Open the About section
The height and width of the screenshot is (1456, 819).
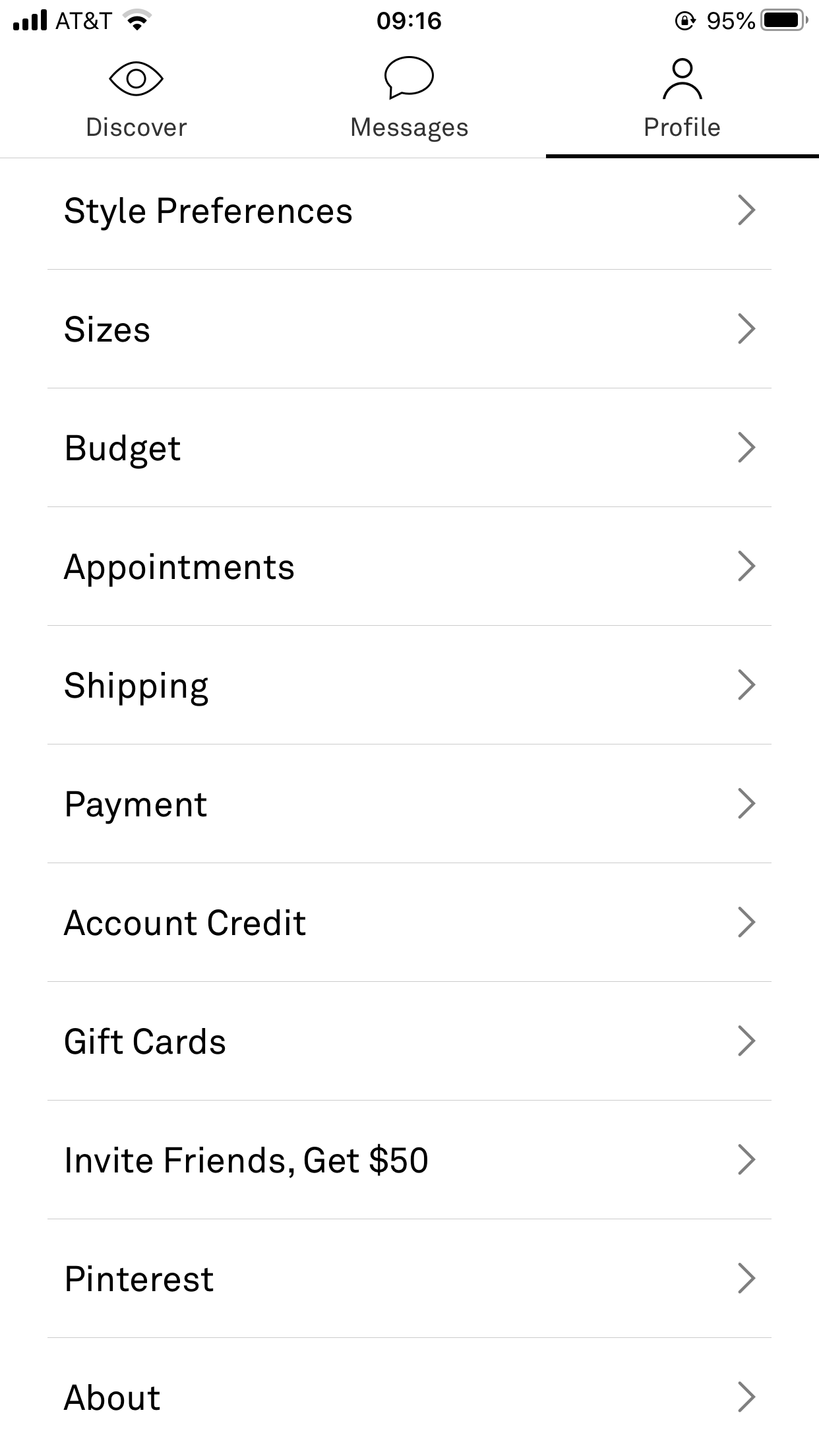(x=409, y=1397)
